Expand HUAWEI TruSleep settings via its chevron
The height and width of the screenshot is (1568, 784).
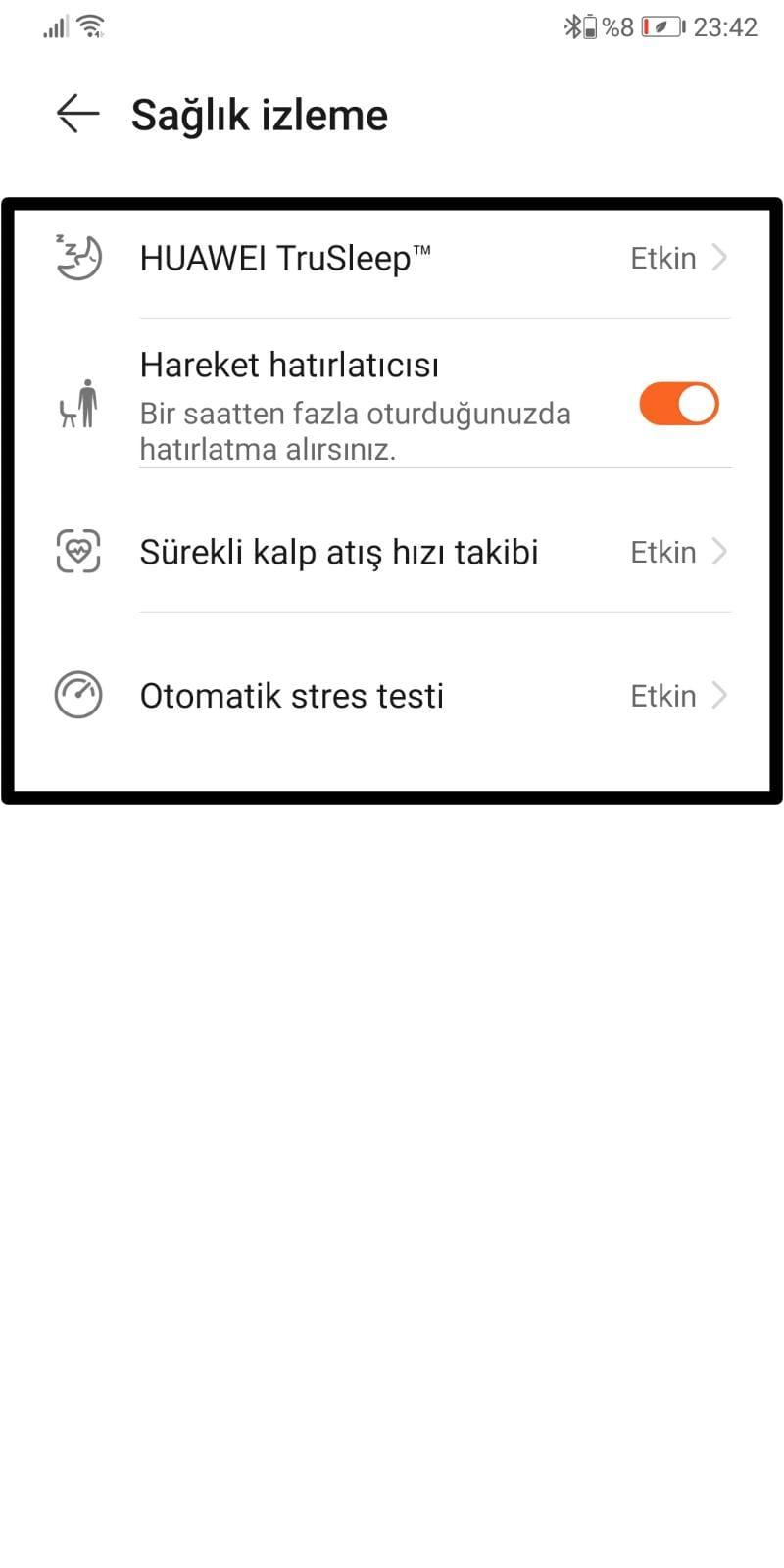[x=721, y=257]
